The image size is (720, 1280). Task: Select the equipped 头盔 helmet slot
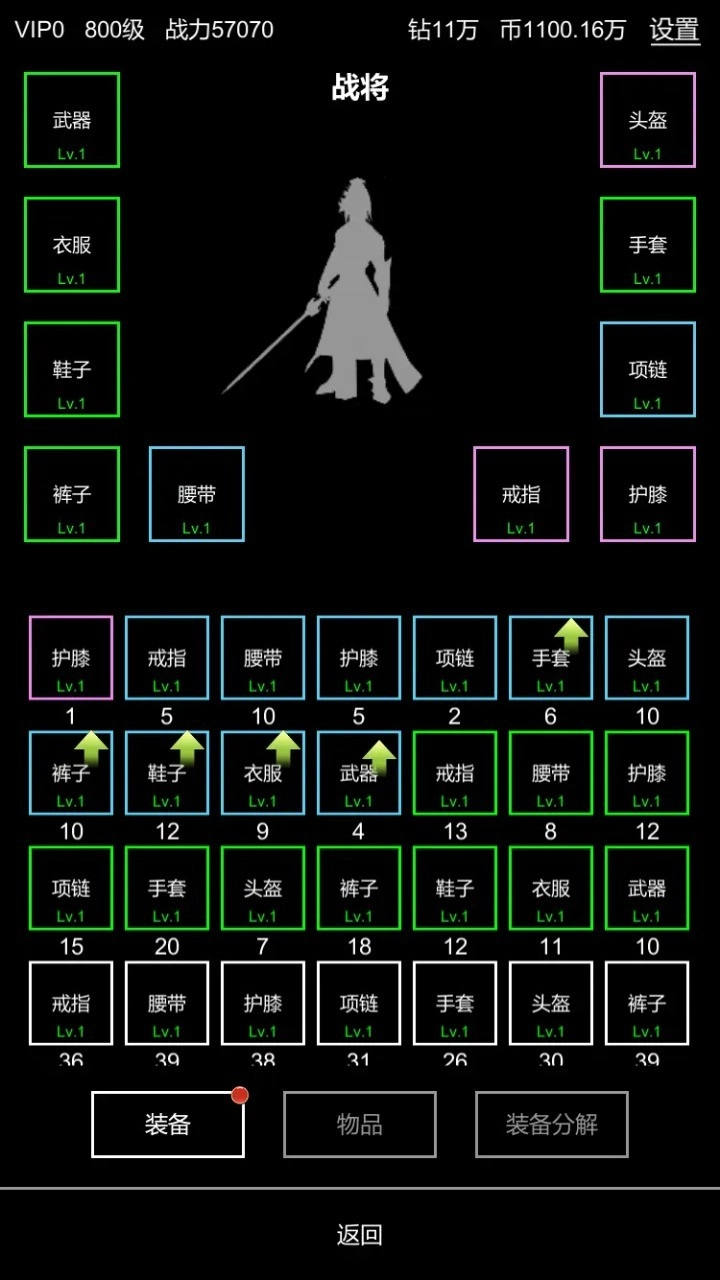tap(648, 120)
